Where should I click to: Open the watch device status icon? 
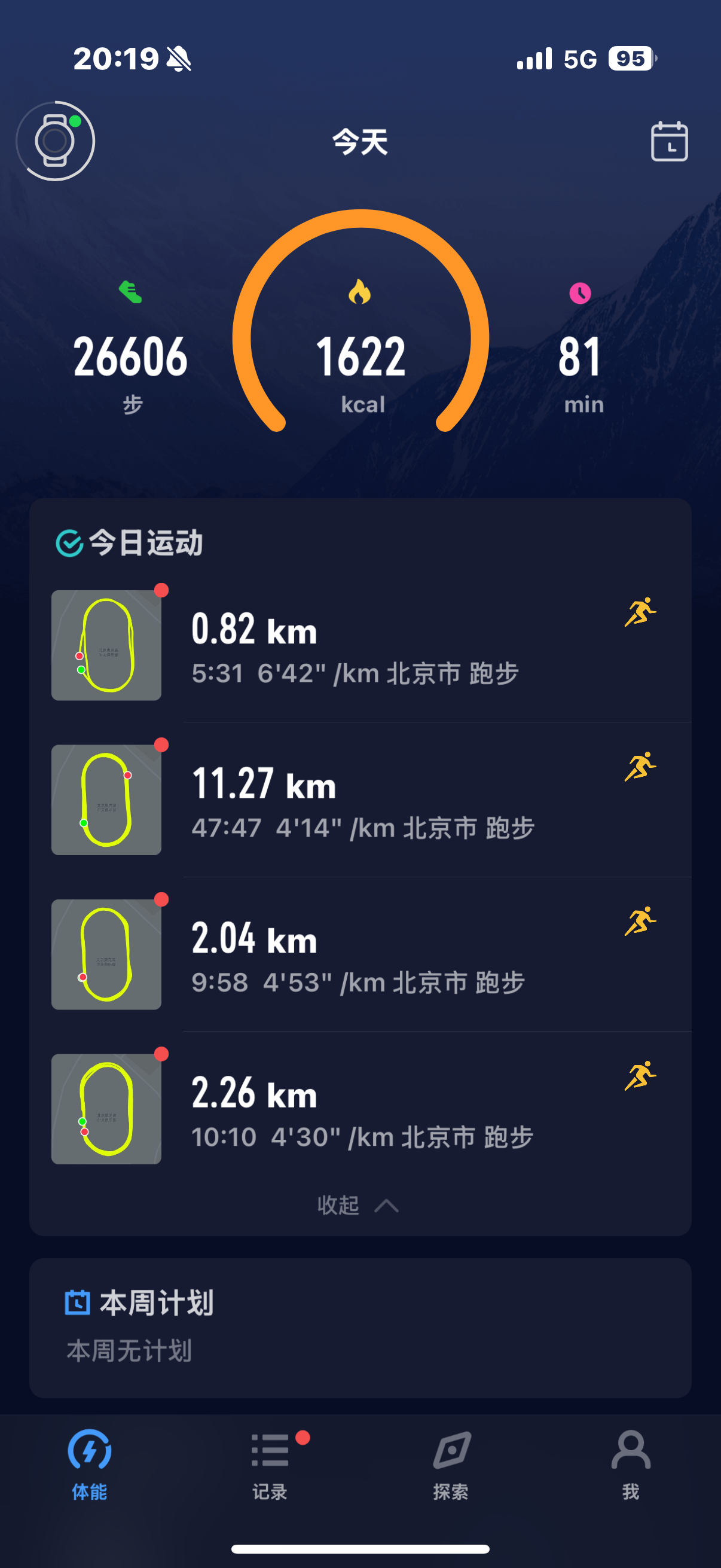[56, 141]
